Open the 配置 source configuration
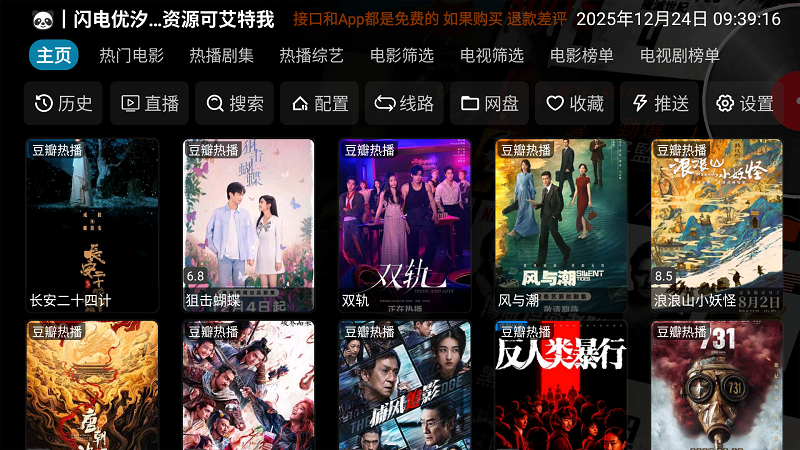Viewport: 800px width, 450px height. coord(320,103)
